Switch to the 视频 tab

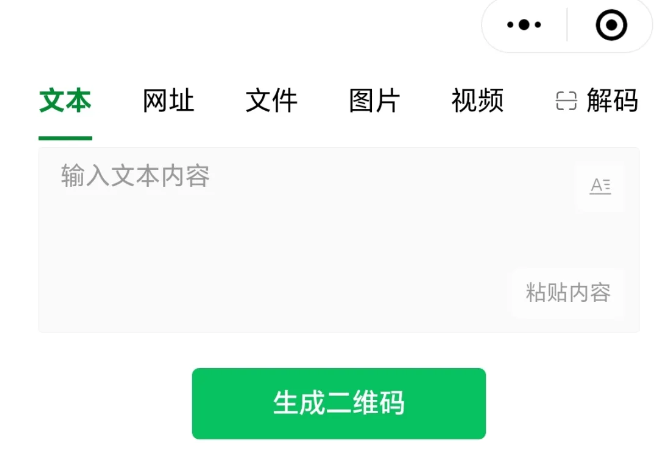tap(477, 101)
